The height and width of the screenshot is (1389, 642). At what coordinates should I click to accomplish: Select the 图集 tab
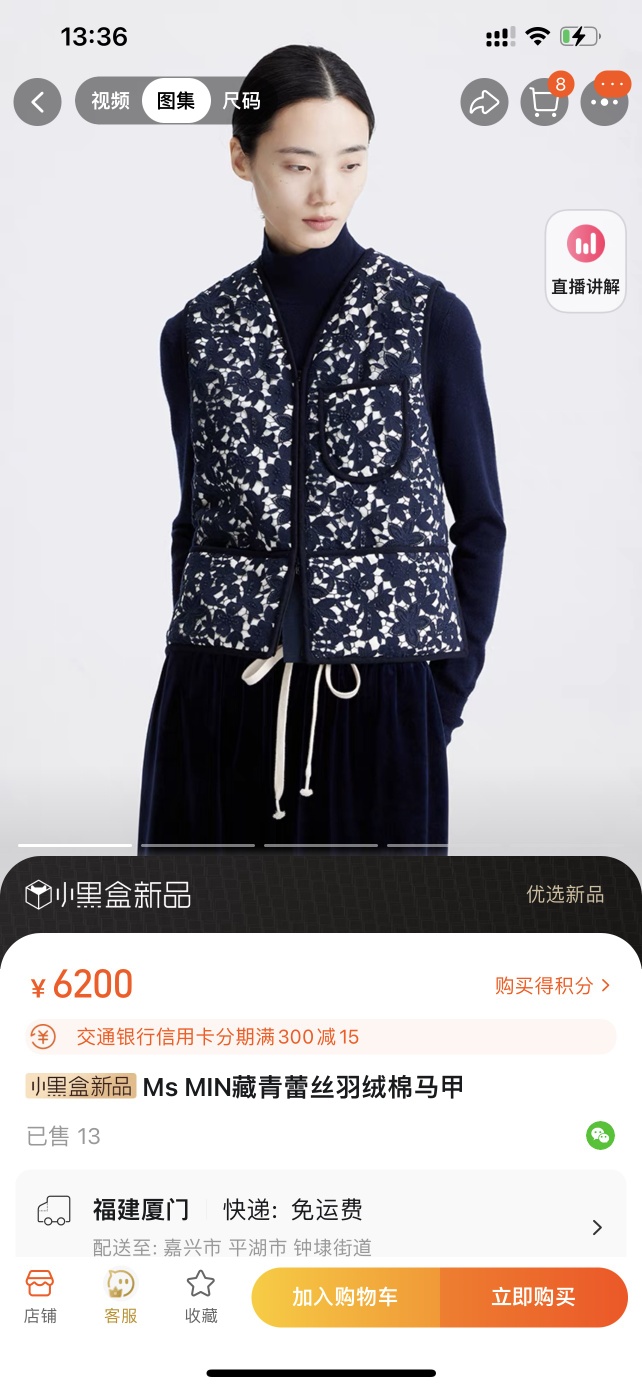[x=176, y=101]
